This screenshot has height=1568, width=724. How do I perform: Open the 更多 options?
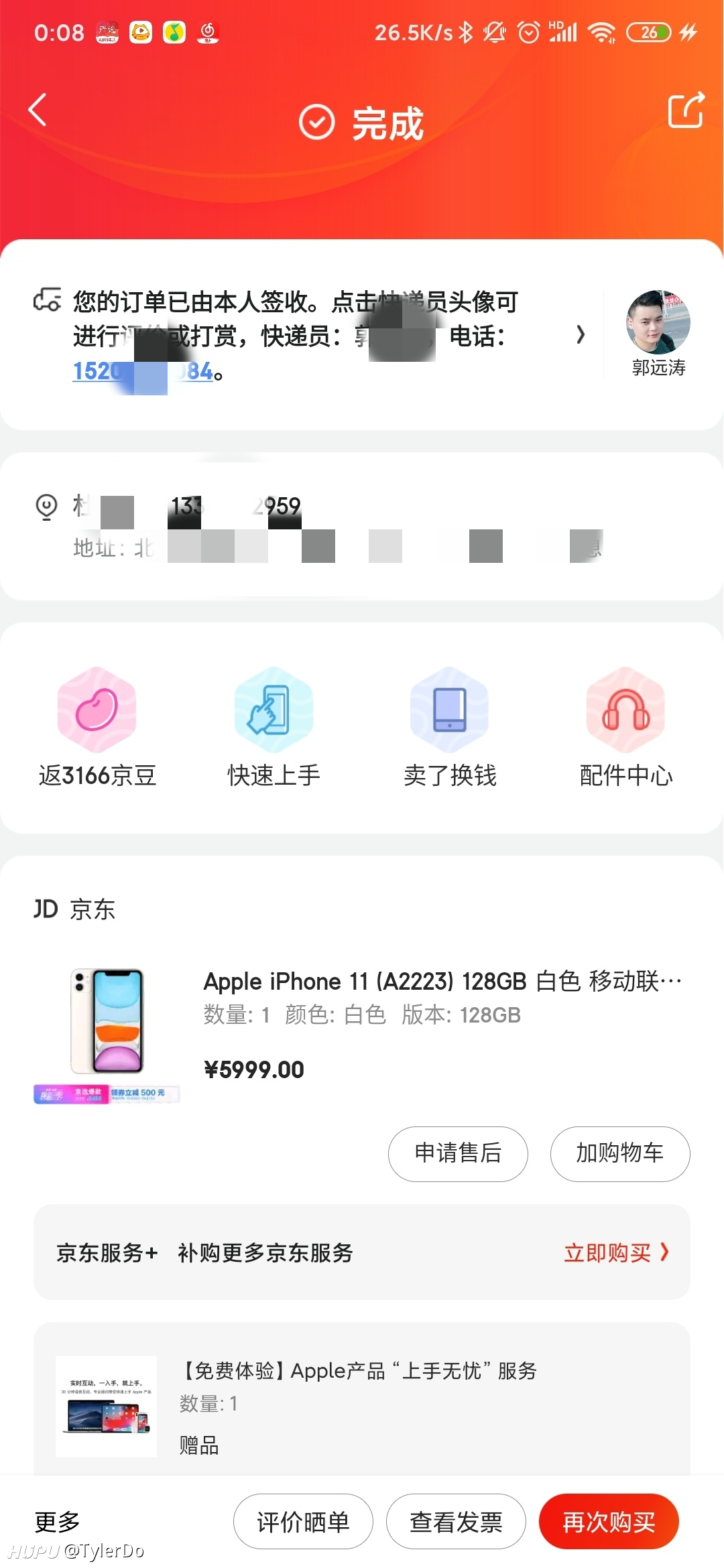point(58,1522)
